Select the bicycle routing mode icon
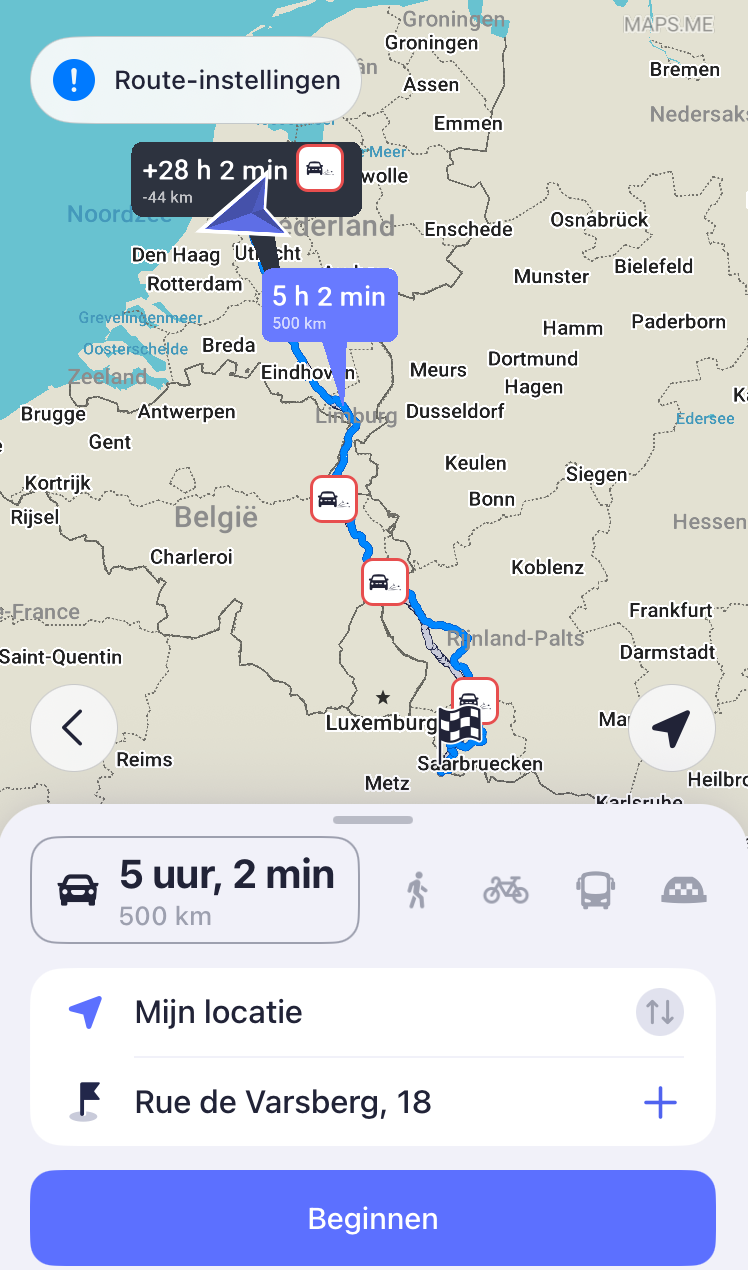 tap(506, 889)
